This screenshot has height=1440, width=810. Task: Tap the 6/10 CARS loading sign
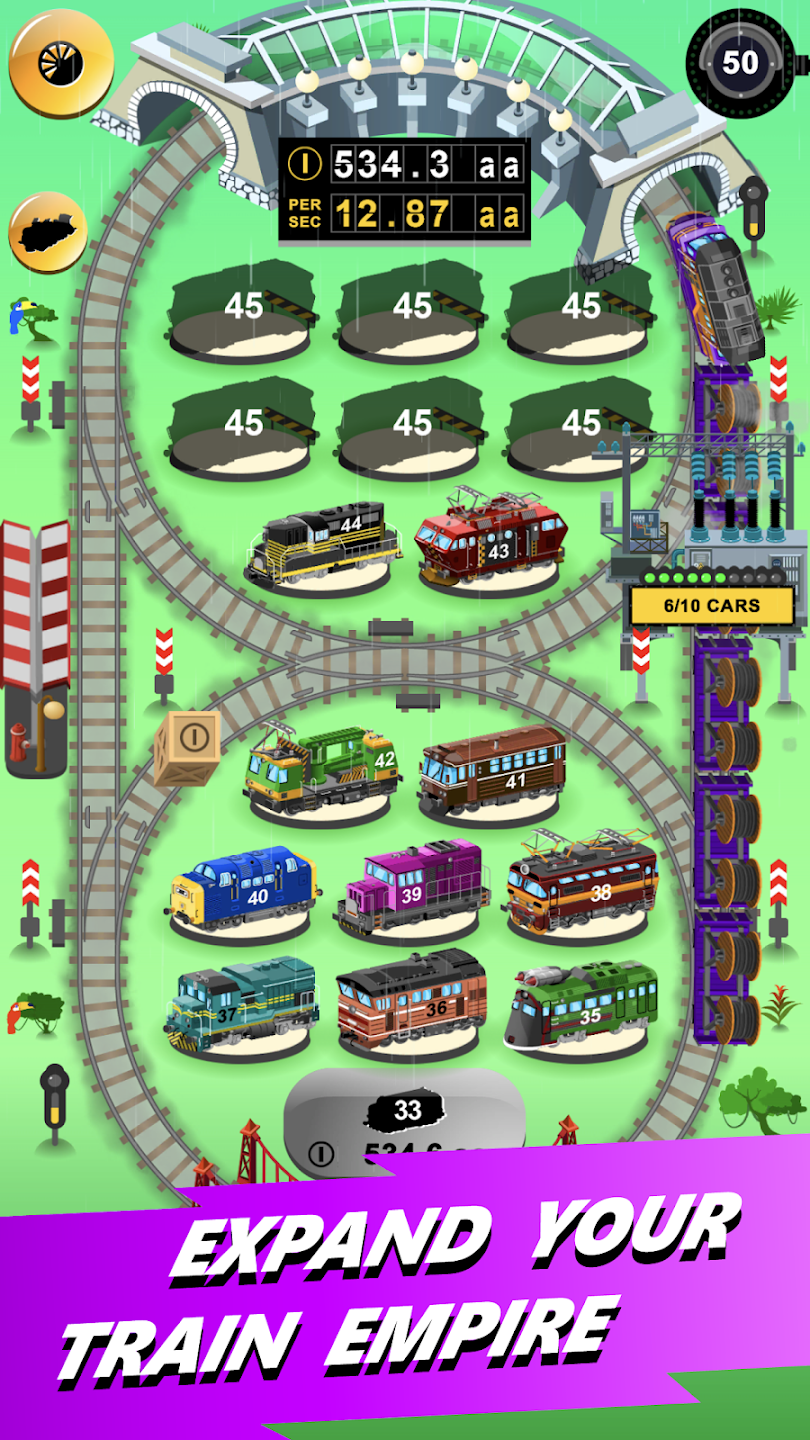[x=710, y=603]
